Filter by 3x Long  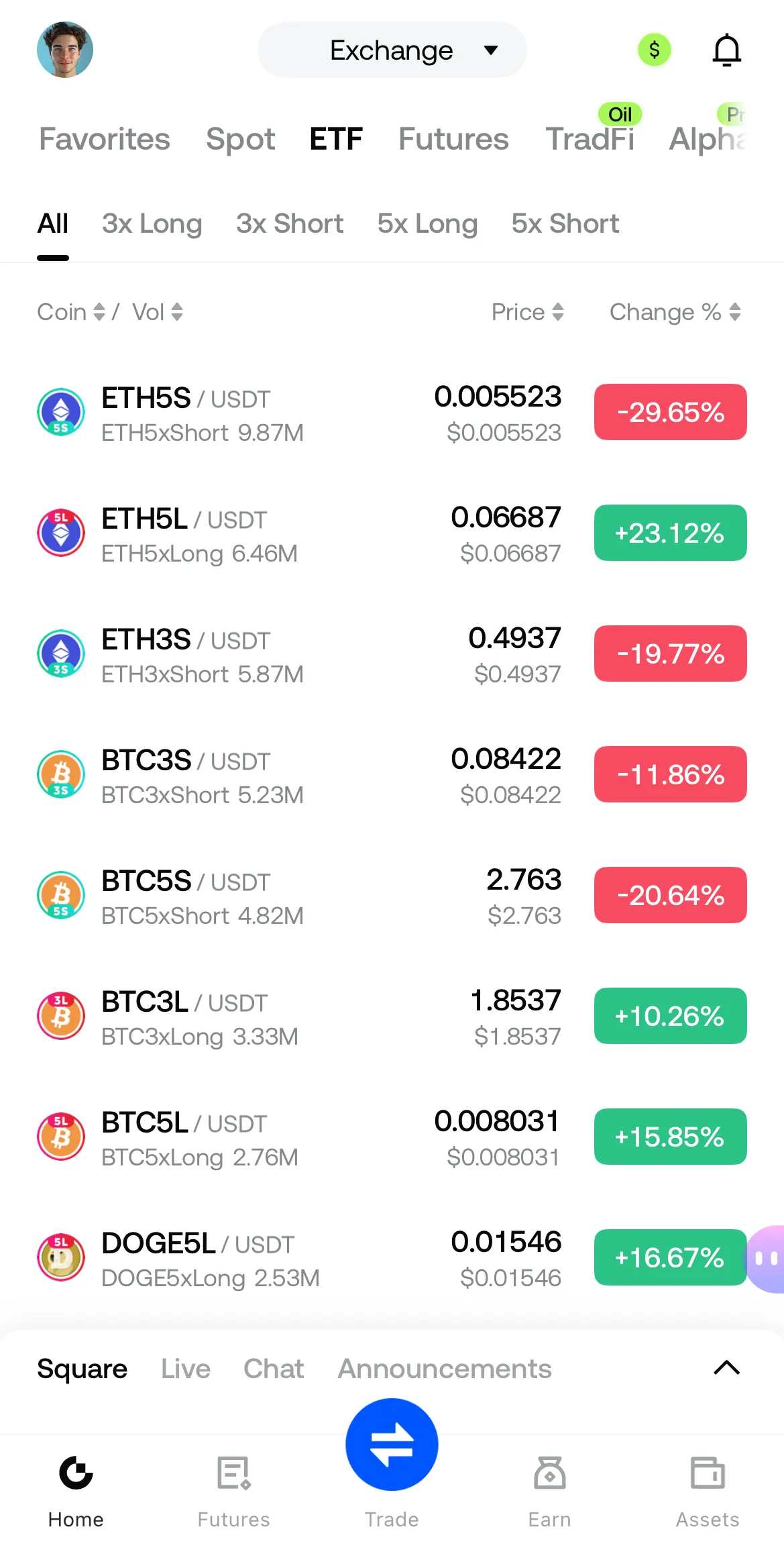[x=152, y=224]
